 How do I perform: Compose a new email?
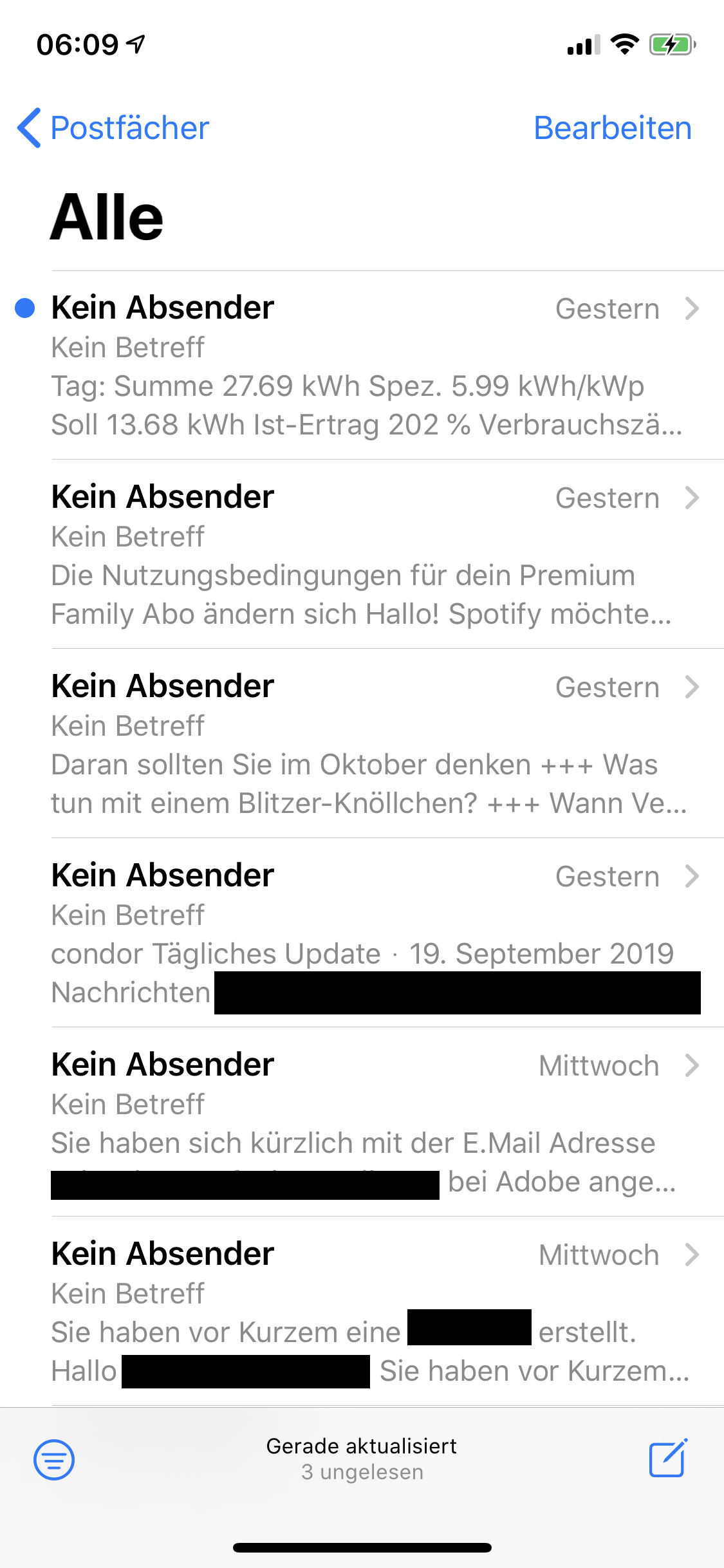pyautogui.click(x=668, y=1459)
